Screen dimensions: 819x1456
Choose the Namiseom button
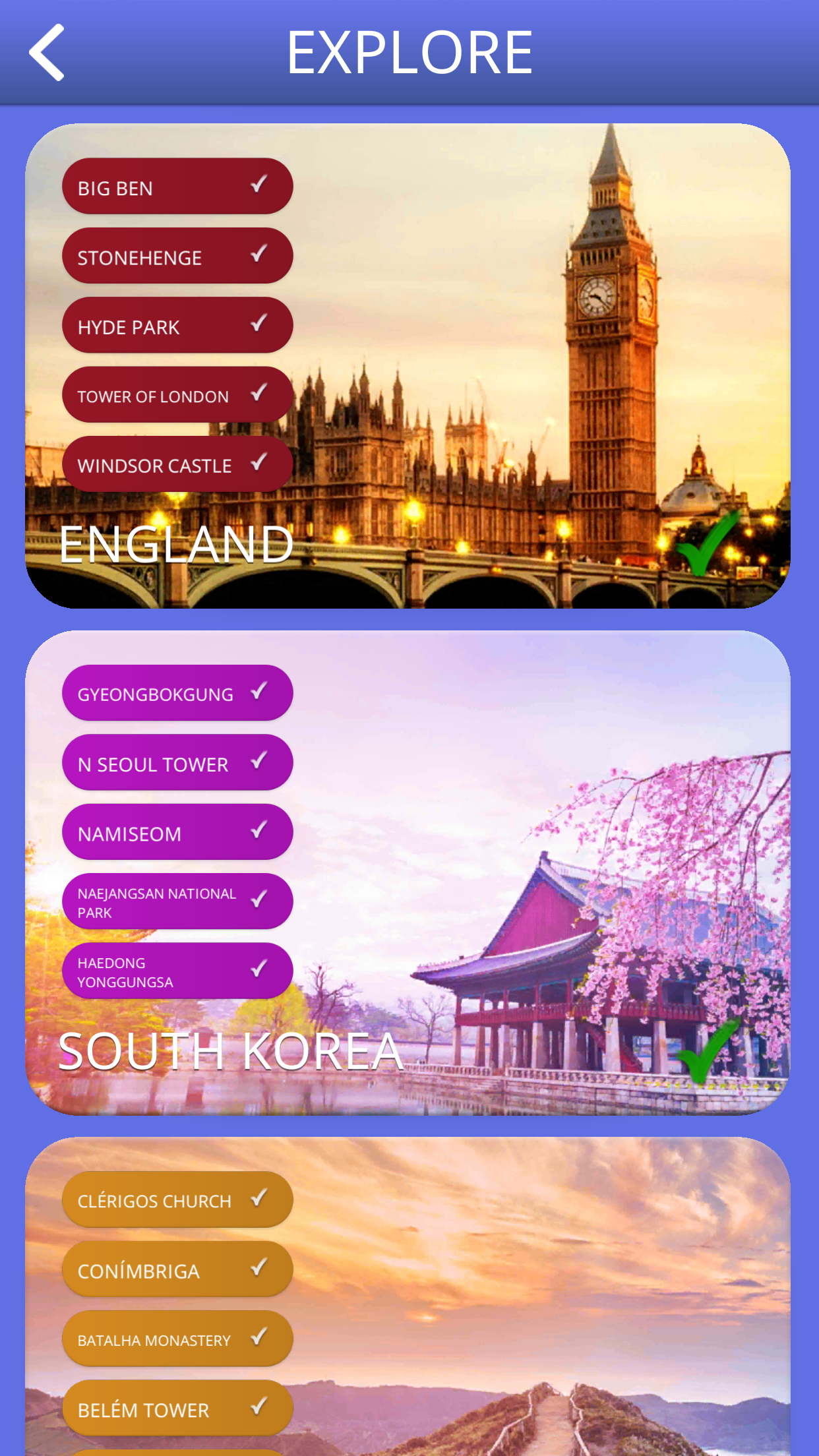[177, 833]
